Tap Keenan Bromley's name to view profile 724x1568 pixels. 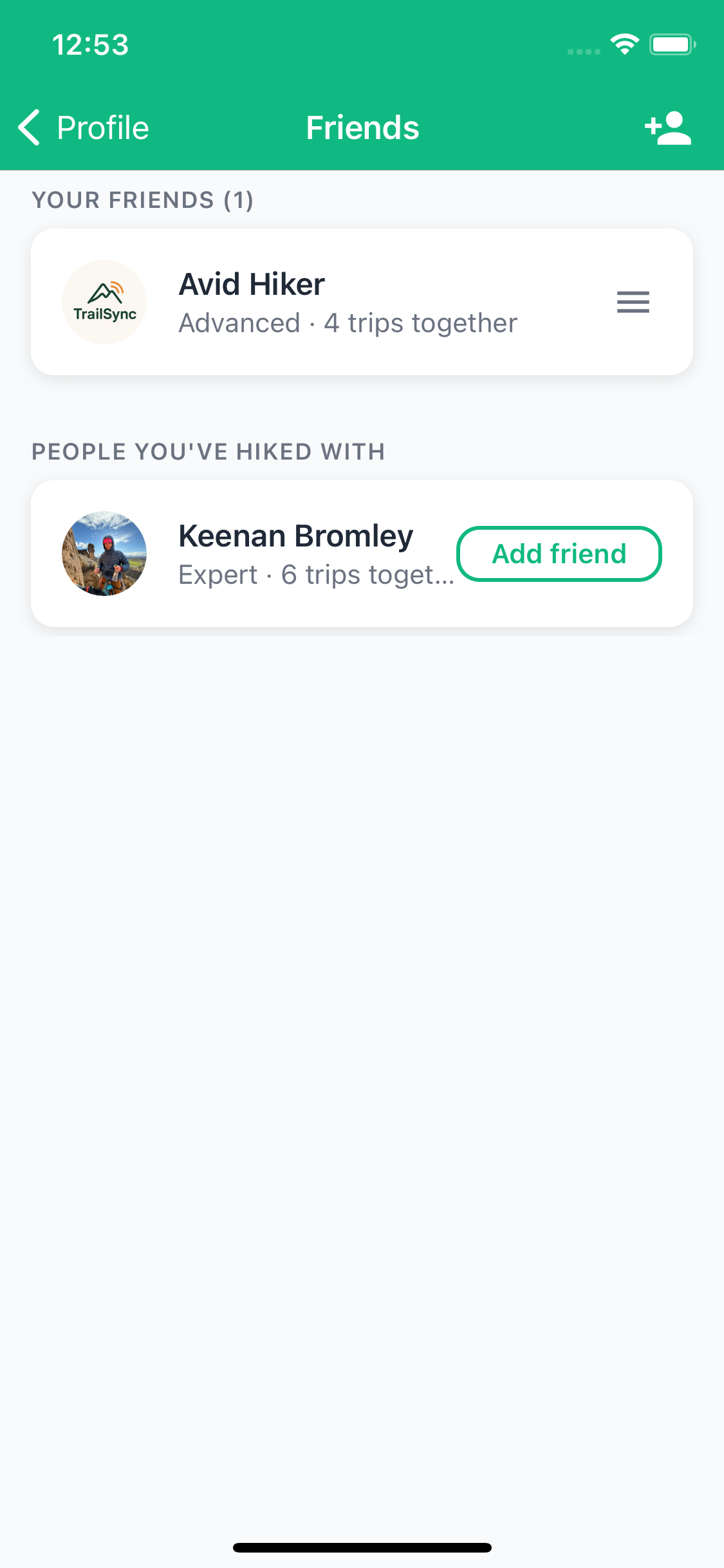point(295,534)
